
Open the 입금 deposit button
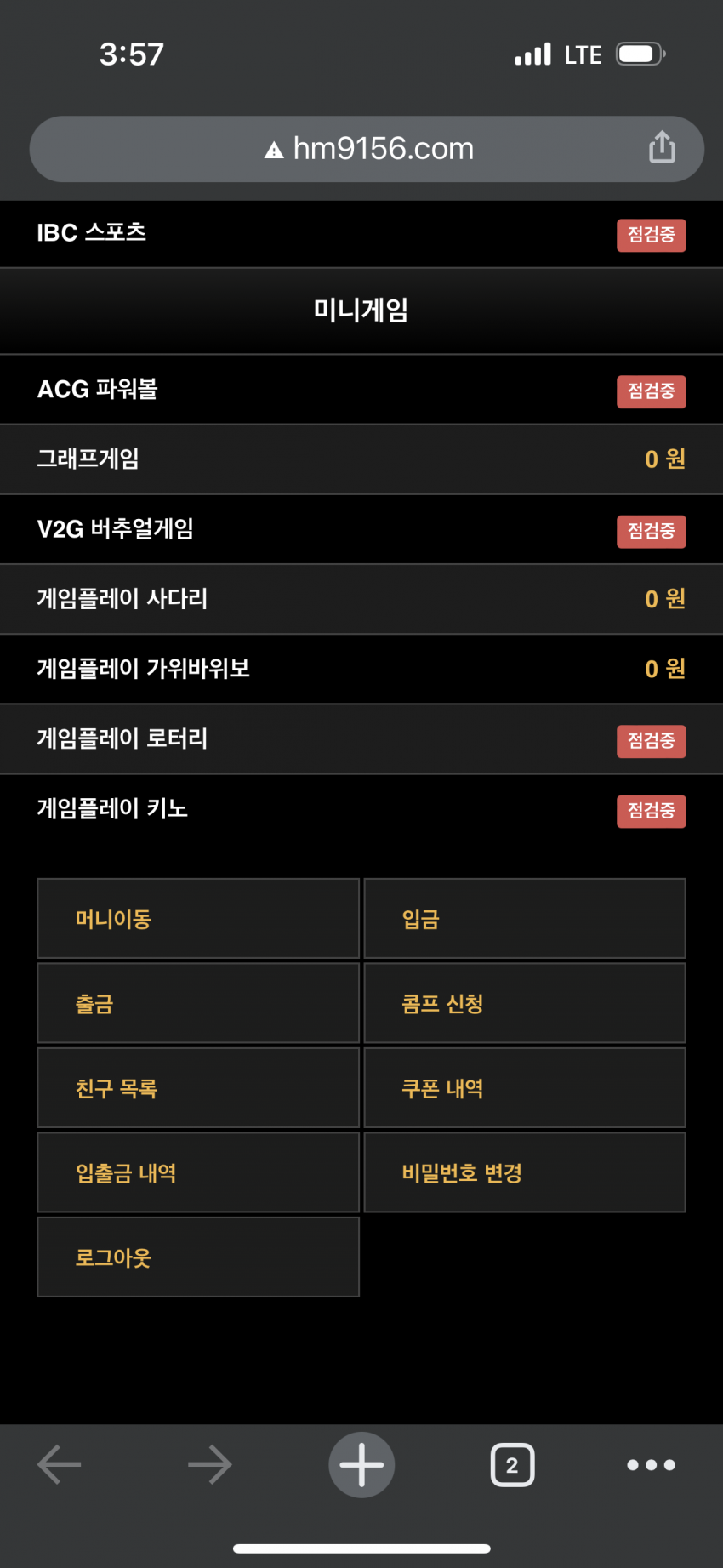tap(525, 919)
